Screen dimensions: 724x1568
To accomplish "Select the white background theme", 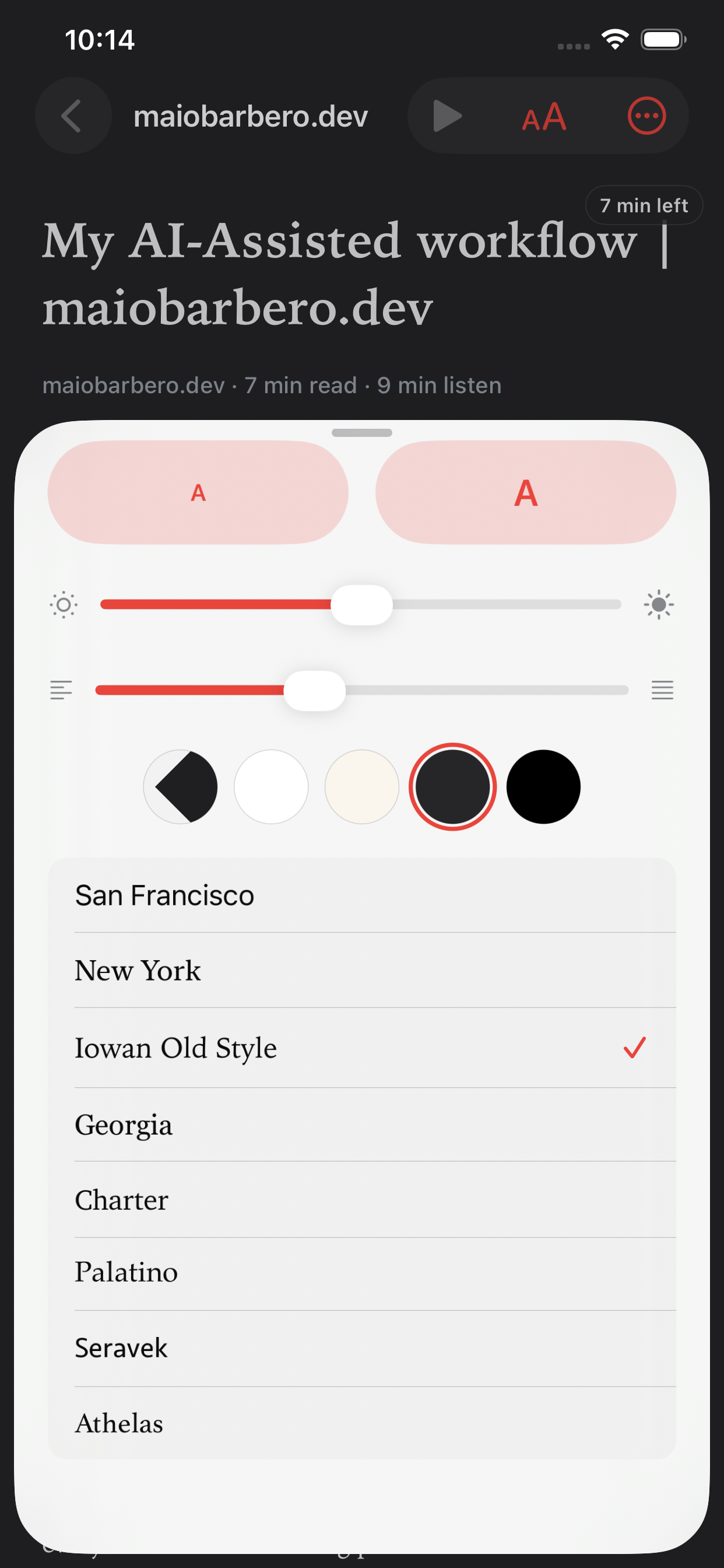I will tap(270, 786).
